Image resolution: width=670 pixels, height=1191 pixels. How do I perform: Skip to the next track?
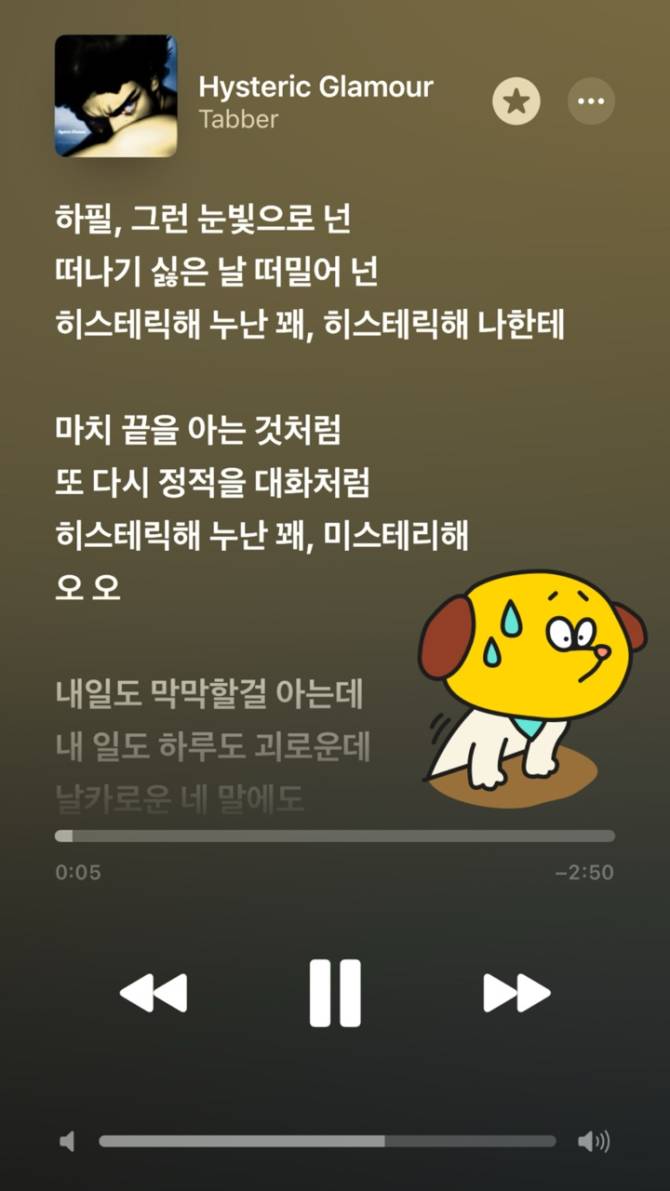[x=516, y=993]
